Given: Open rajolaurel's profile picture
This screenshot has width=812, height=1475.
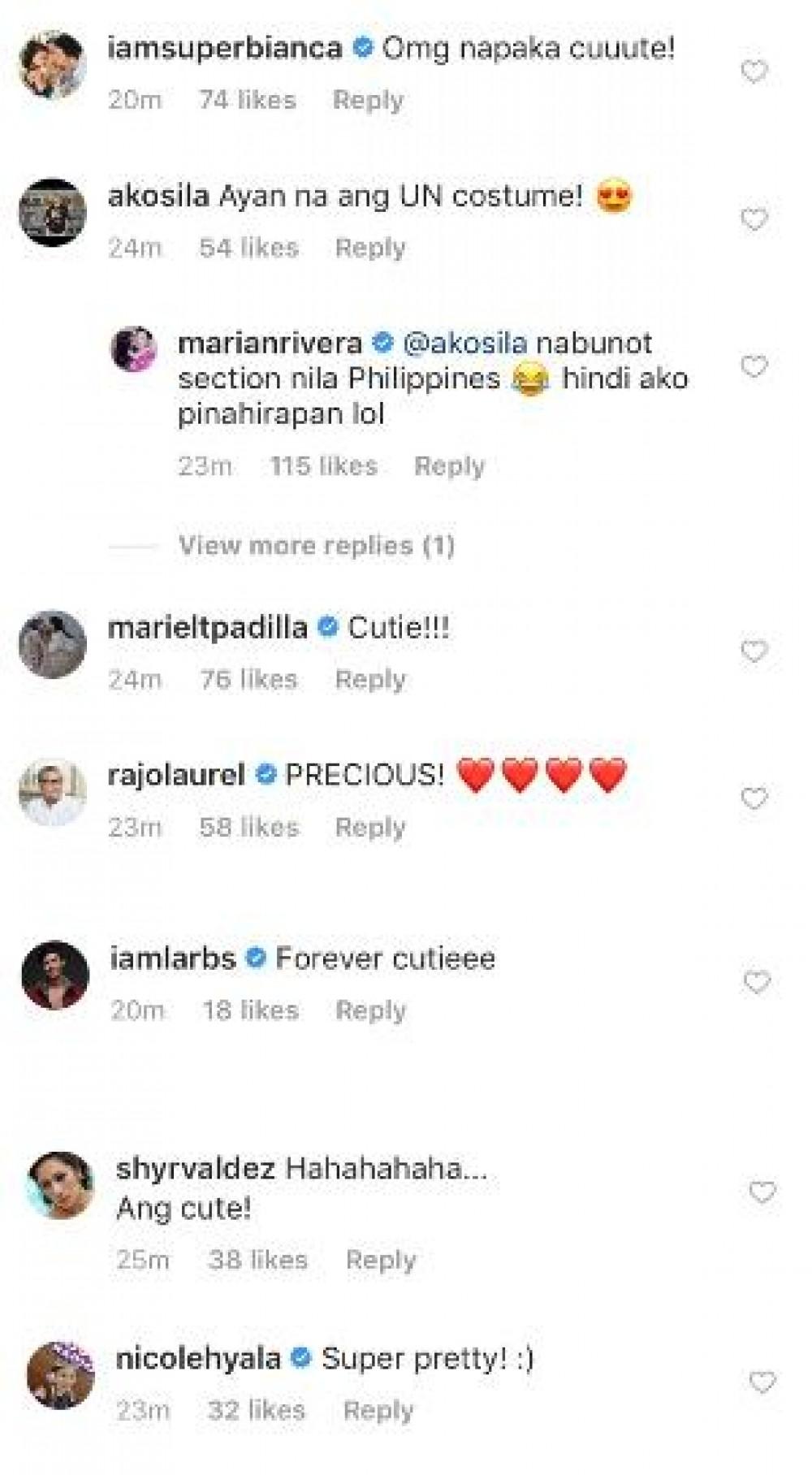Looking at the screenshot, I should click(x=53, y=792).
